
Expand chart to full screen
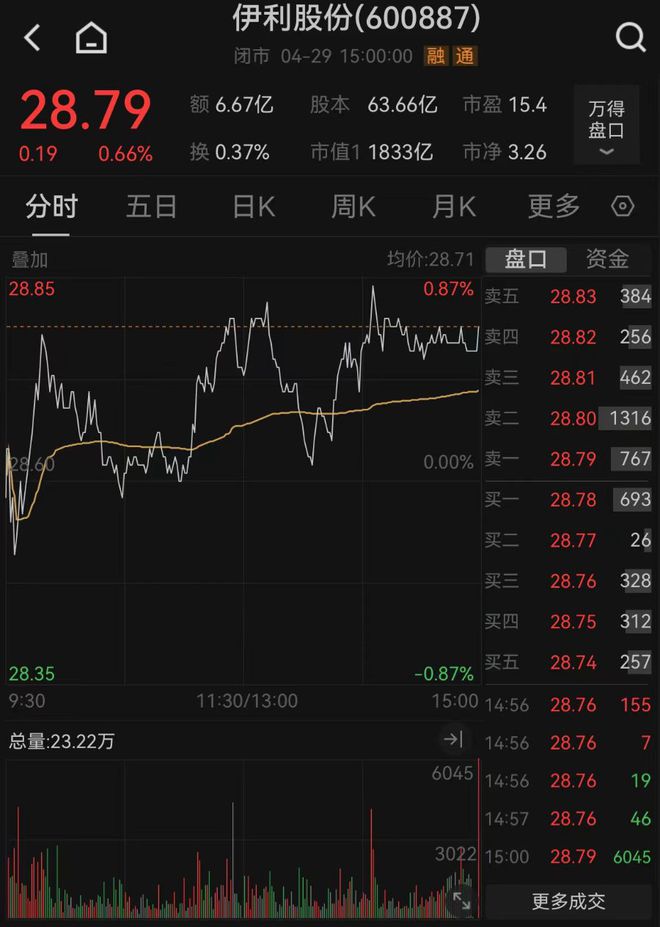(x=461, y=899)
